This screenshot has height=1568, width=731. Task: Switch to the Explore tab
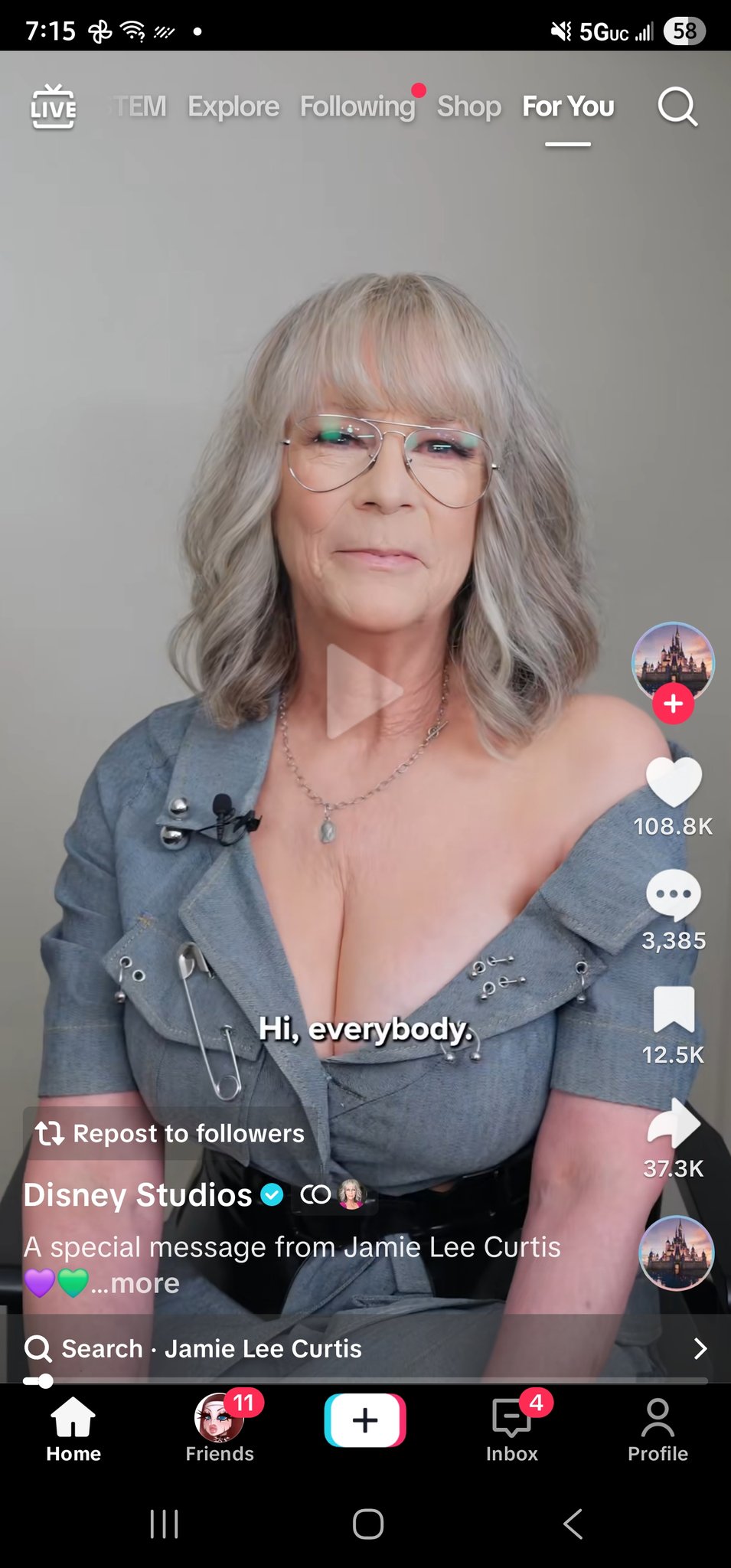(x=233, y=106)
